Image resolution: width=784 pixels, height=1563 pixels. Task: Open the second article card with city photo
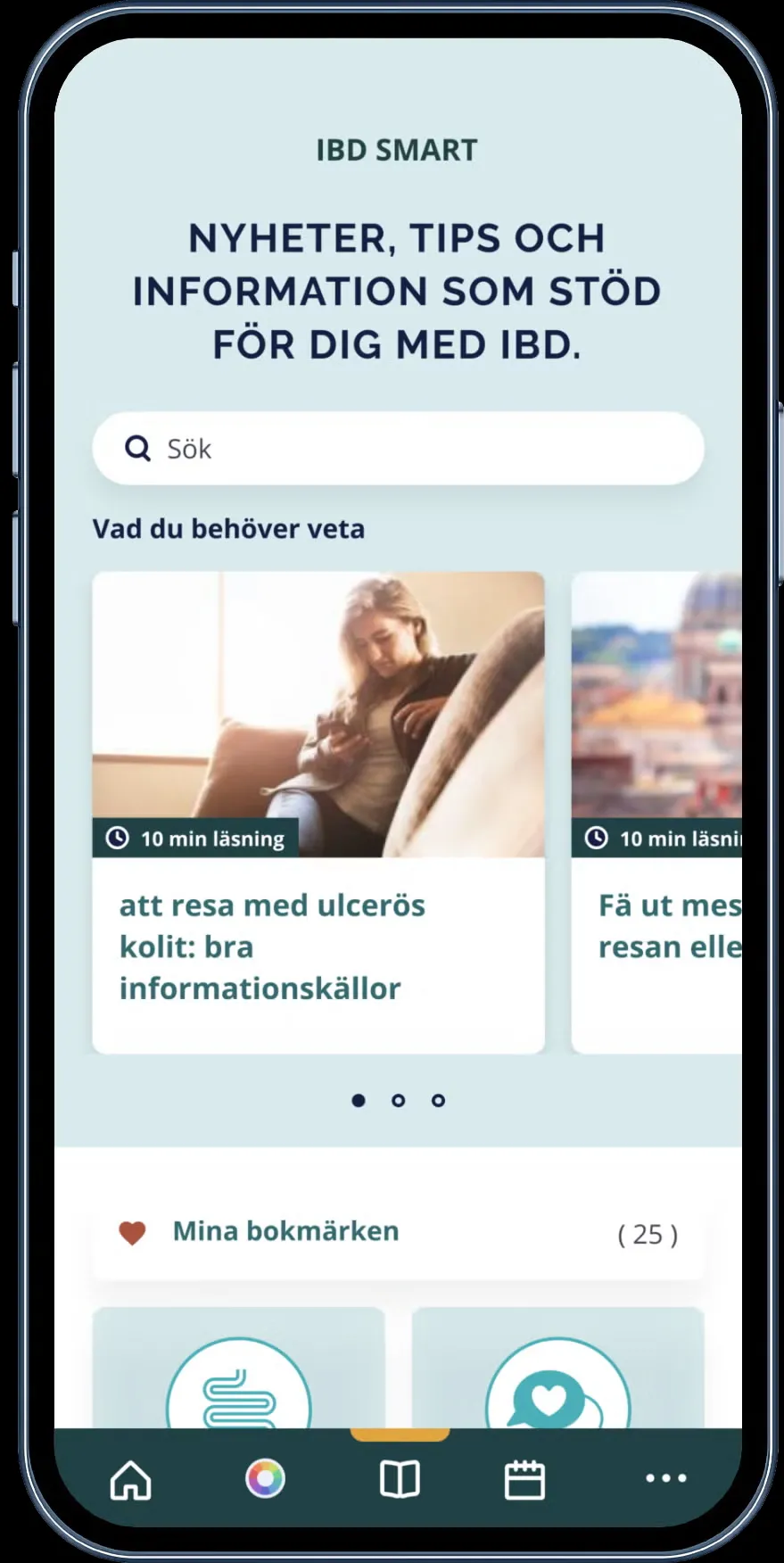(657, 812)
